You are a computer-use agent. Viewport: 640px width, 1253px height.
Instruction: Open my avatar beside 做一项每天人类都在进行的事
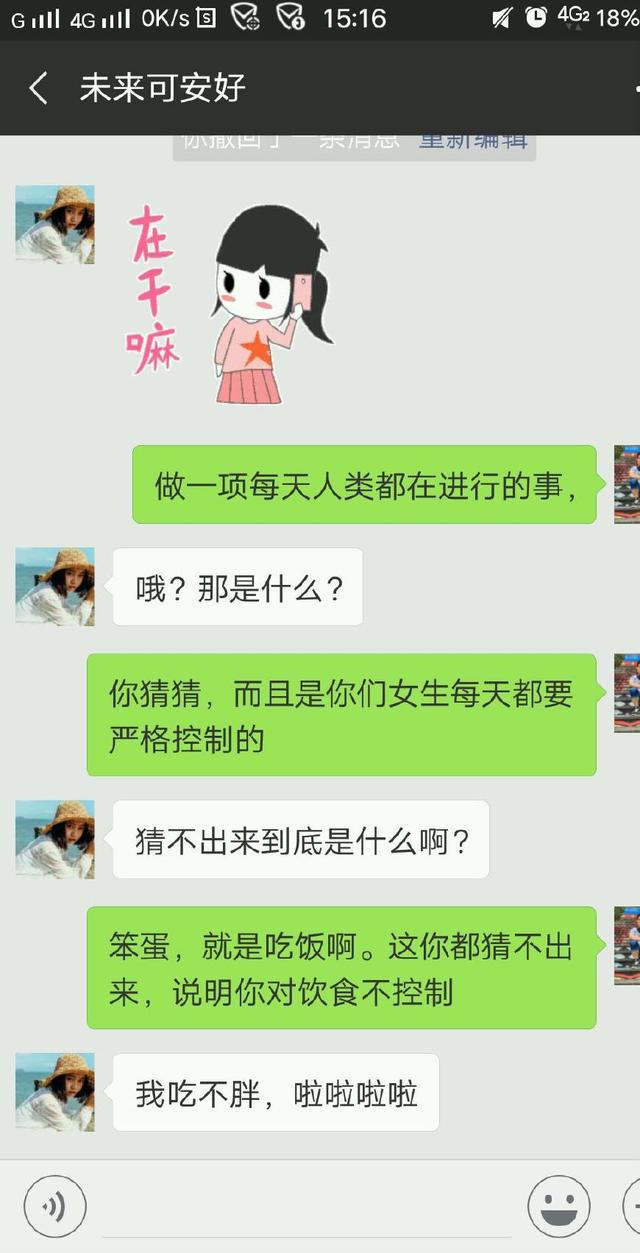coord(627,485)
